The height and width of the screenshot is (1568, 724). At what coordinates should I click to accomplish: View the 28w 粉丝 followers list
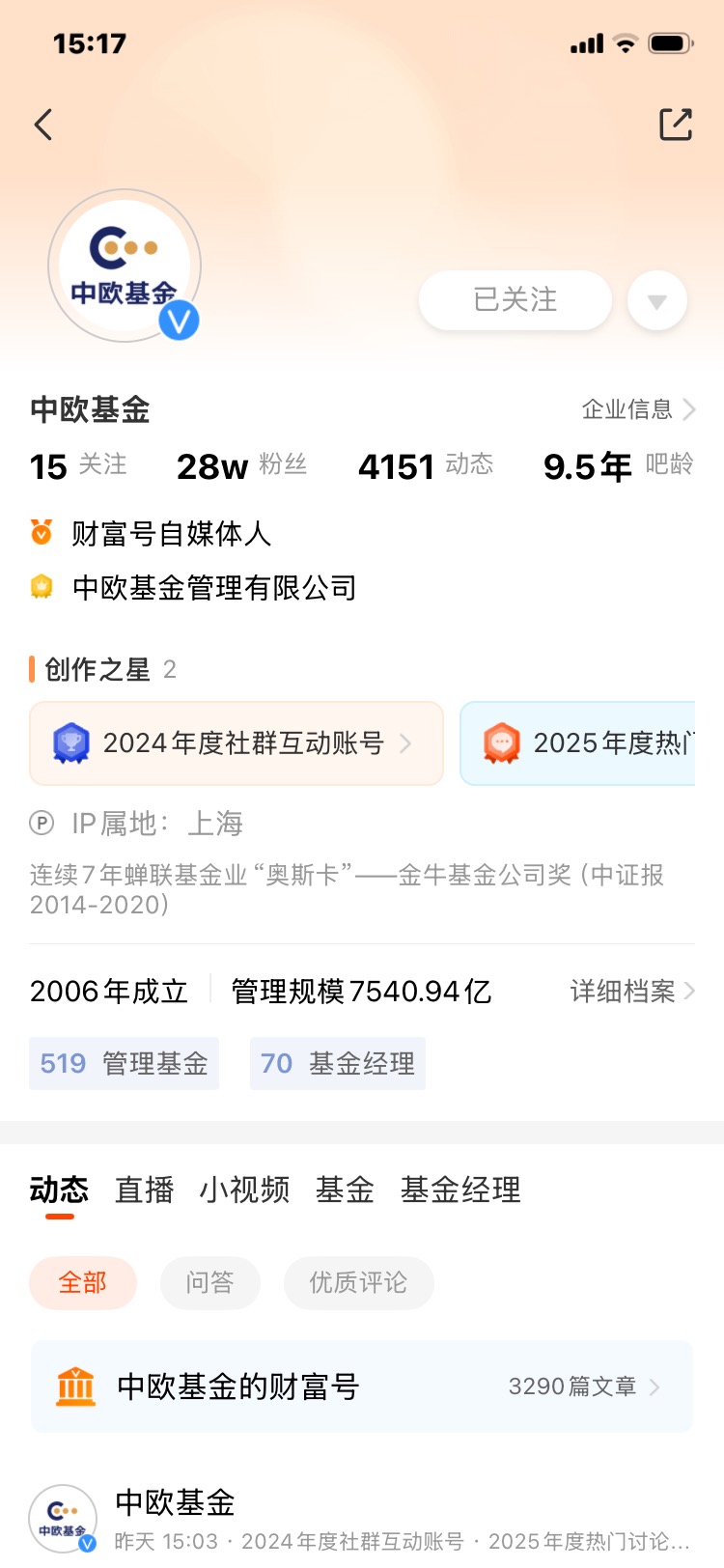(241, 466)
